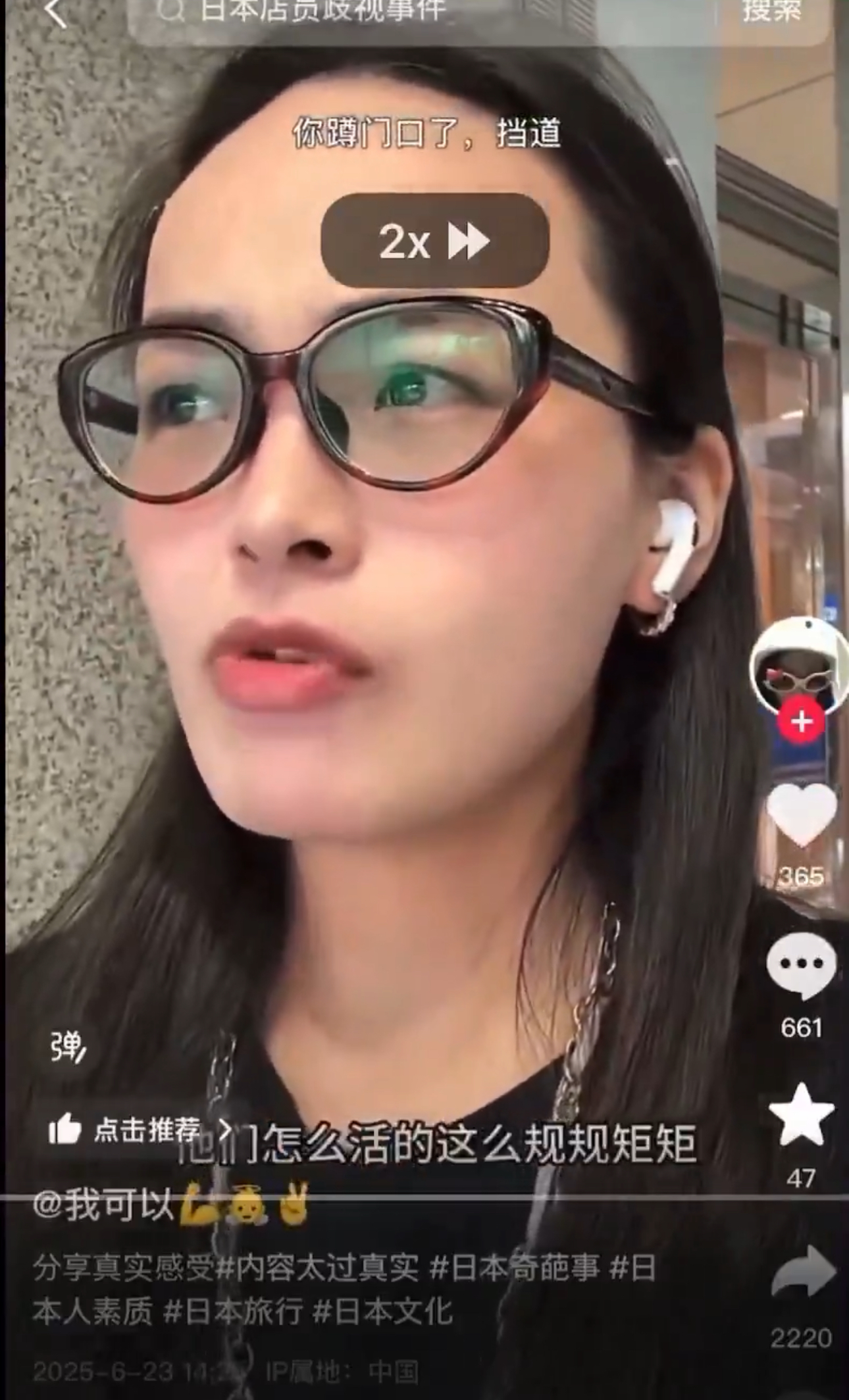
Task: Tap the 搜索 button
Action: [773, 11]
